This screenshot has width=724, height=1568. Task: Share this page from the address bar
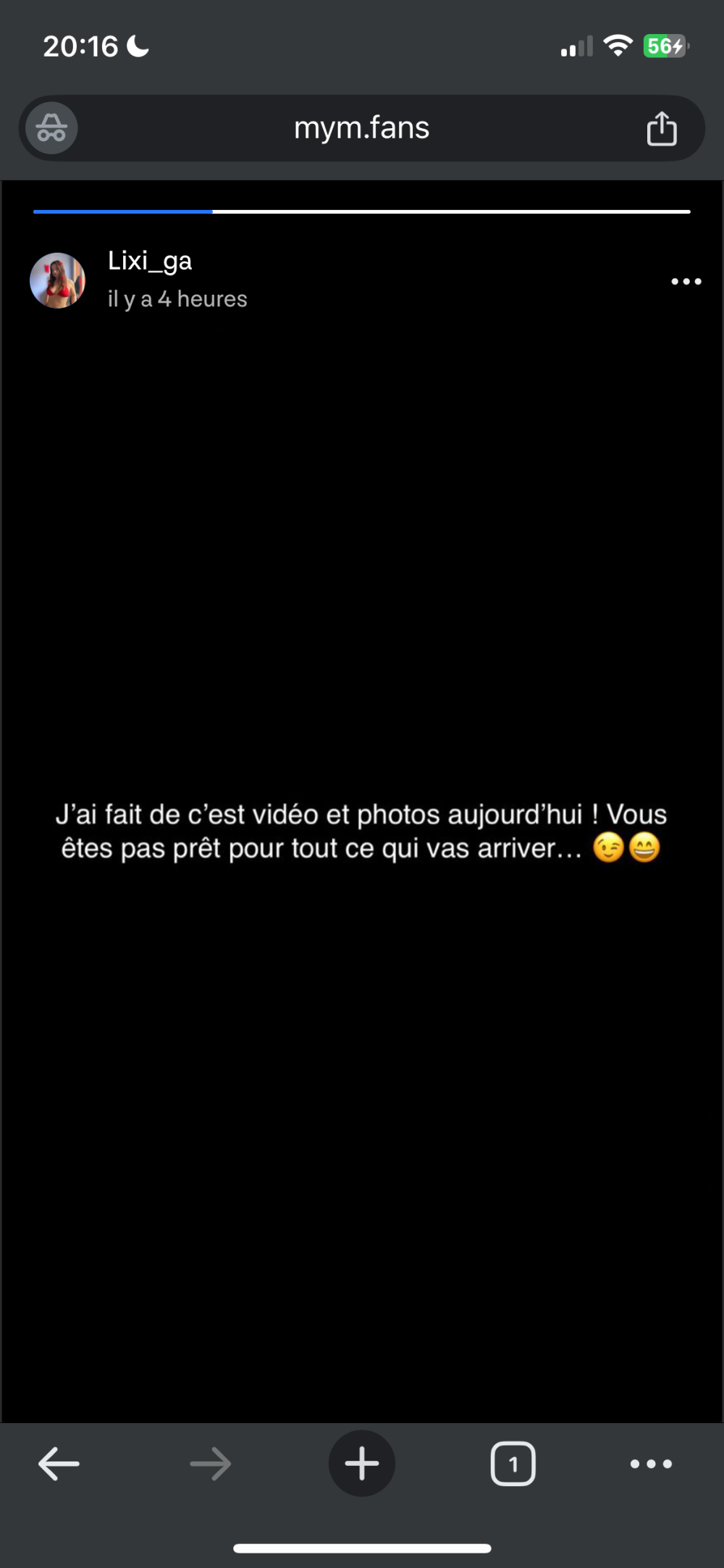[x=661, y=129]
